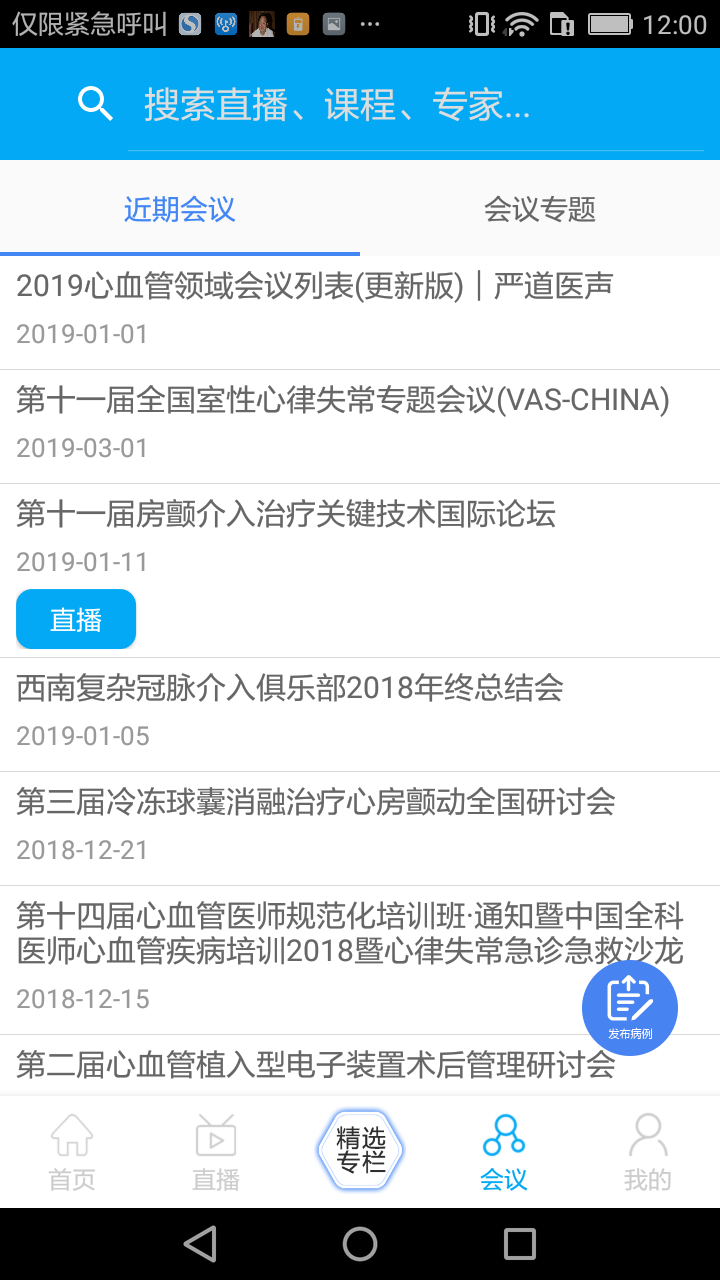Image resolution: width=720 pixels, height=1280 pixels.
Task: Select the 会议 conference icon
Action: click(503, 1150)
